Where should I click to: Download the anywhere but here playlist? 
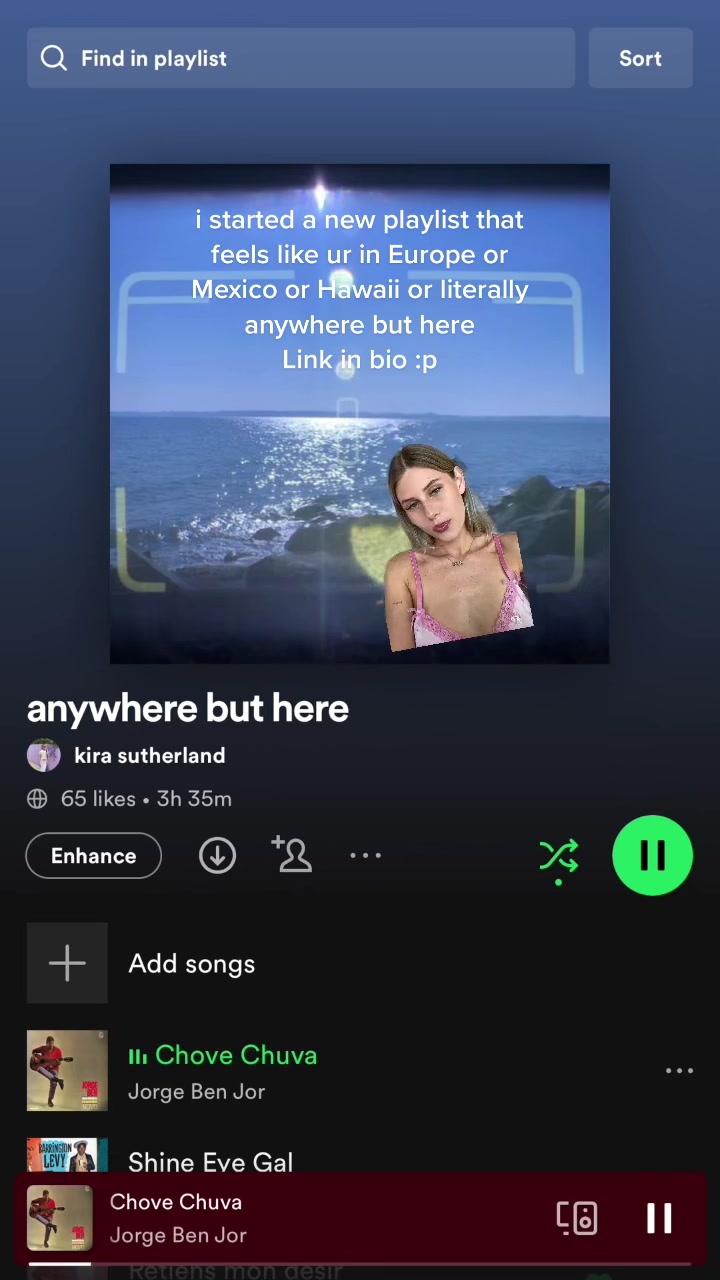pyautogui.click(x=217, y=856)
